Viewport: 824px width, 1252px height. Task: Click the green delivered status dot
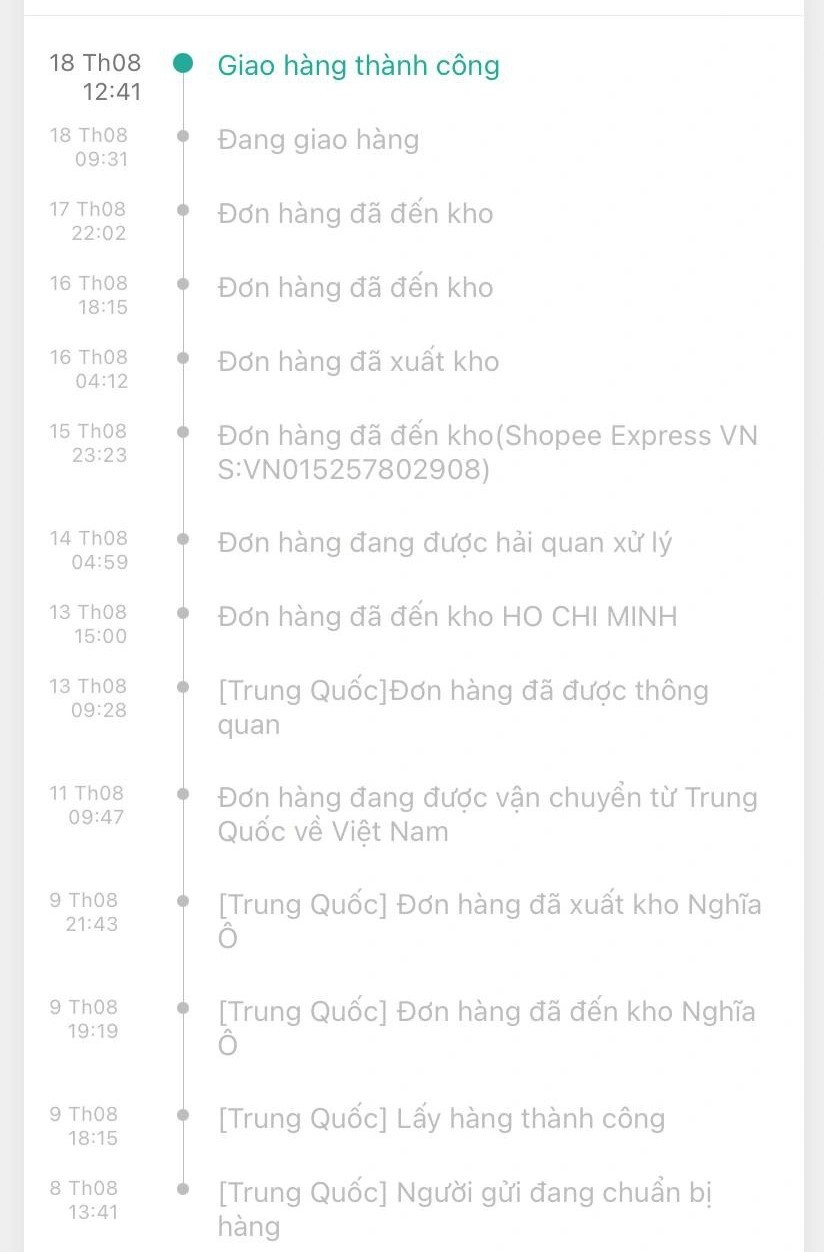181,60
